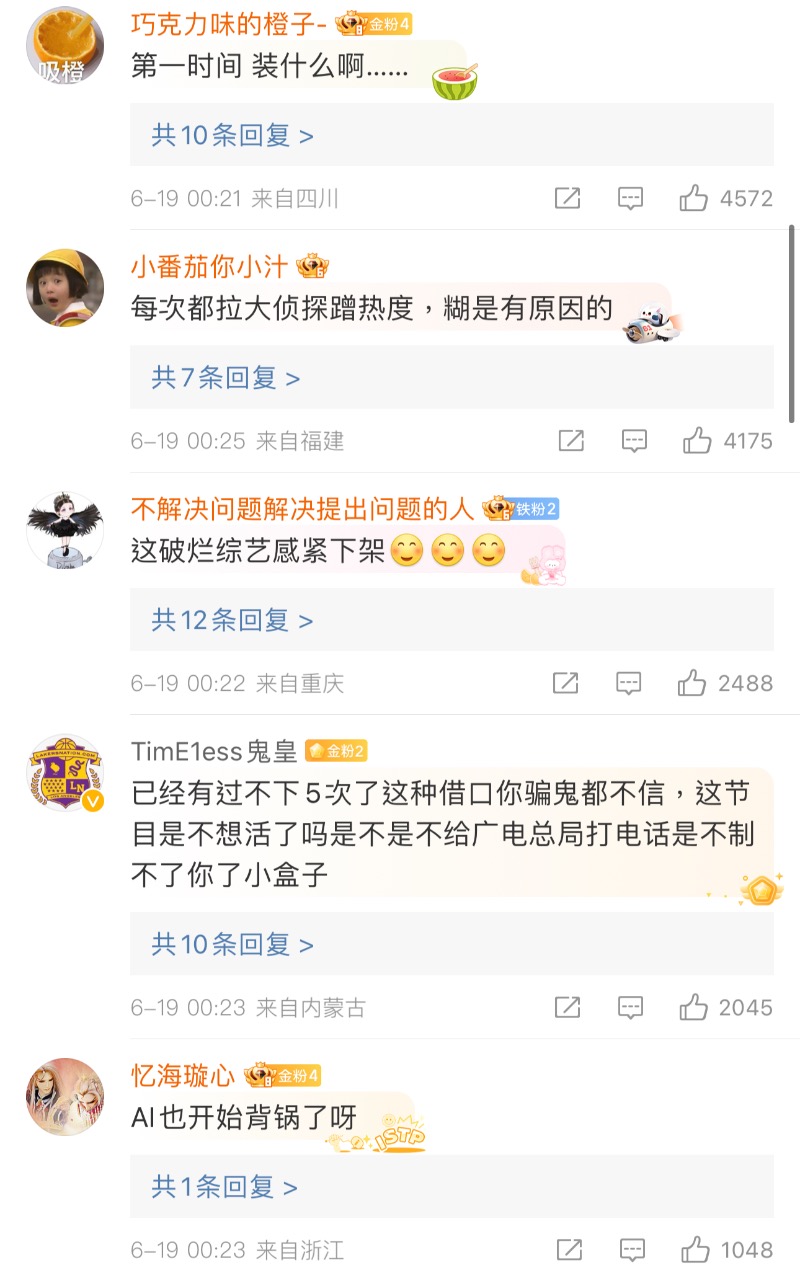Screen dimensions: 800x1273
Task: Reply to 巧克力味的橙子-'s comment
Action: point(630,198)
